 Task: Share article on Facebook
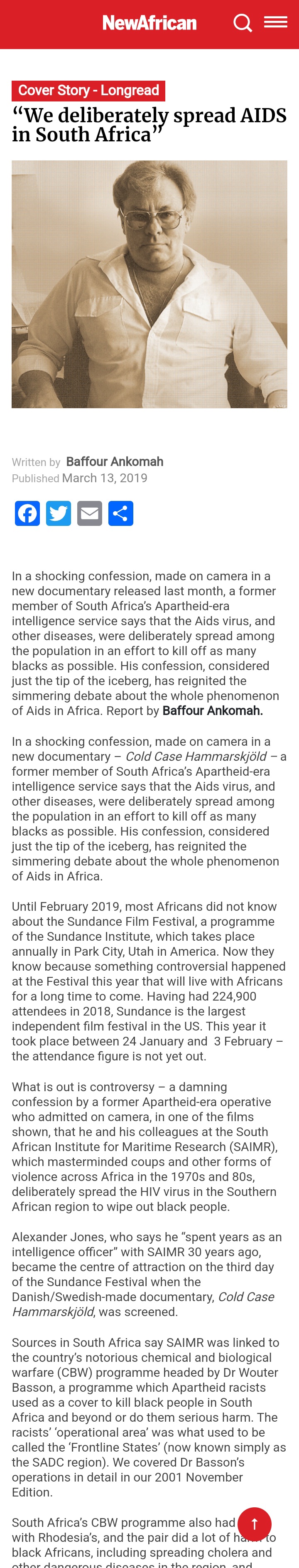click(27, 513)
